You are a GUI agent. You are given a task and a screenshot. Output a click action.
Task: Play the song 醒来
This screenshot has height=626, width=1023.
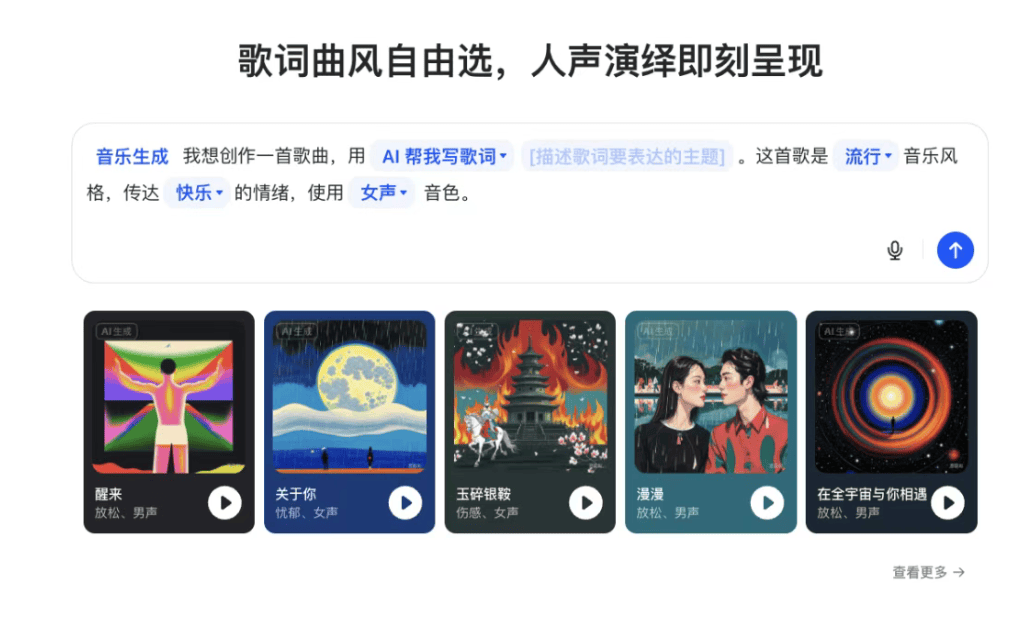[x=225, y=502]
